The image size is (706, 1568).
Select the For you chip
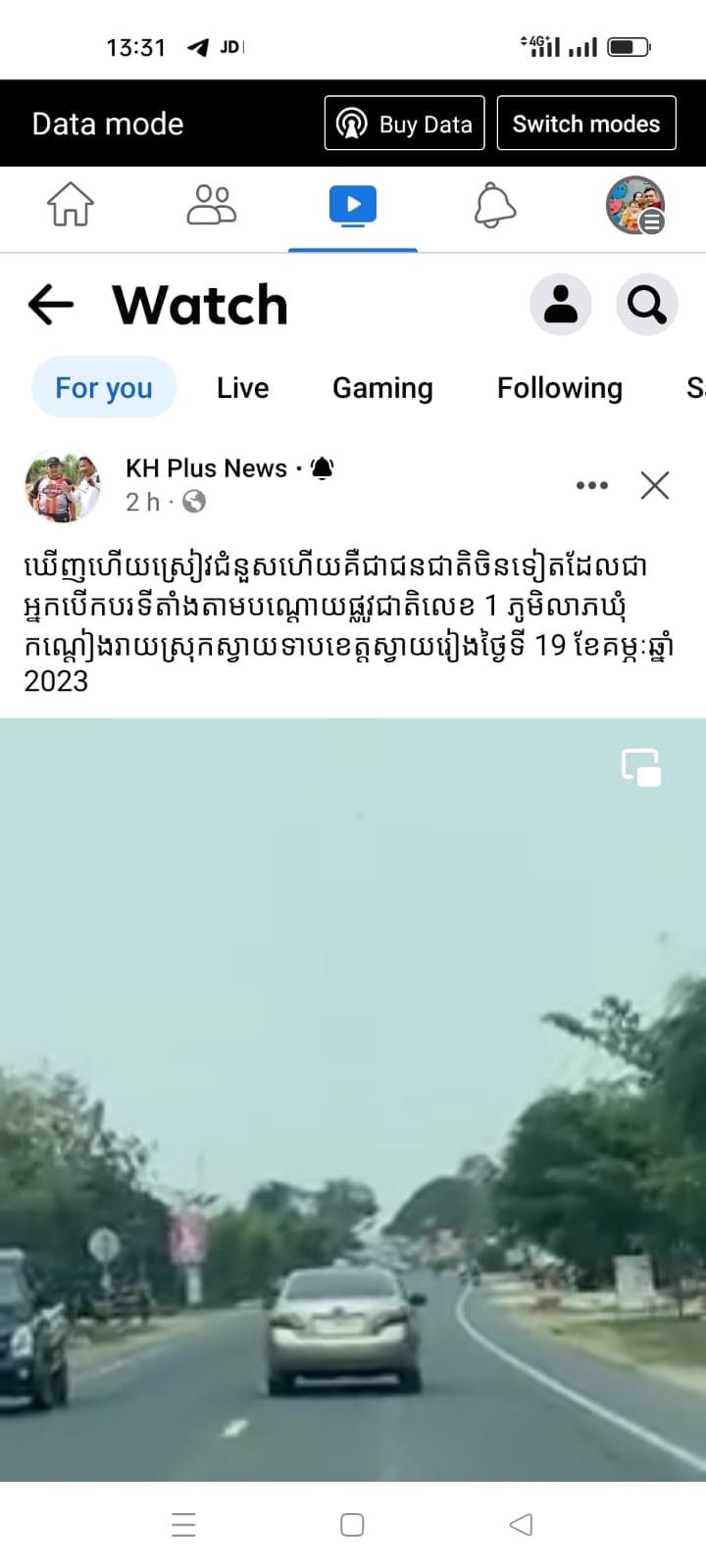pyautogui.click(x=104, y=388)
